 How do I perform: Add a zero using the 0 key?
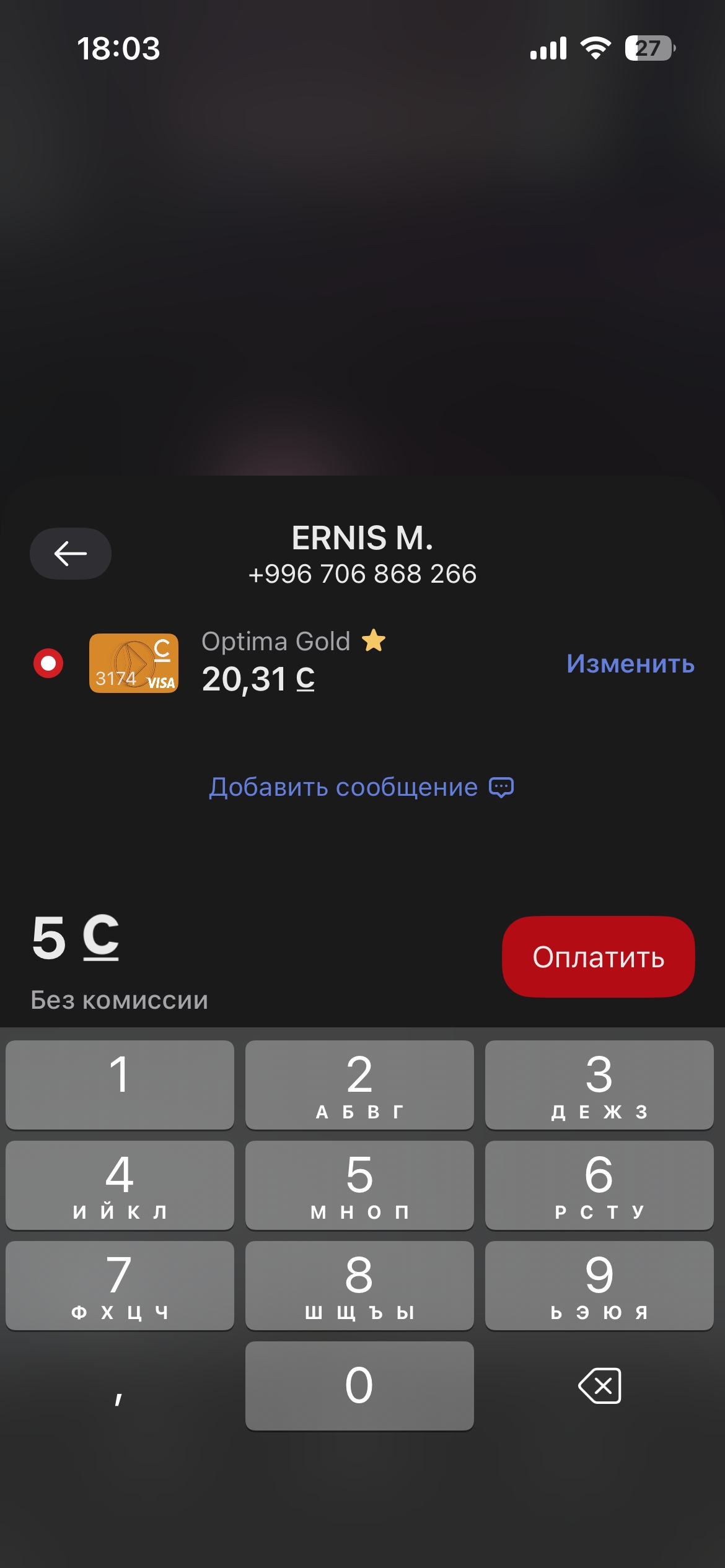[x=359, y=1386]
